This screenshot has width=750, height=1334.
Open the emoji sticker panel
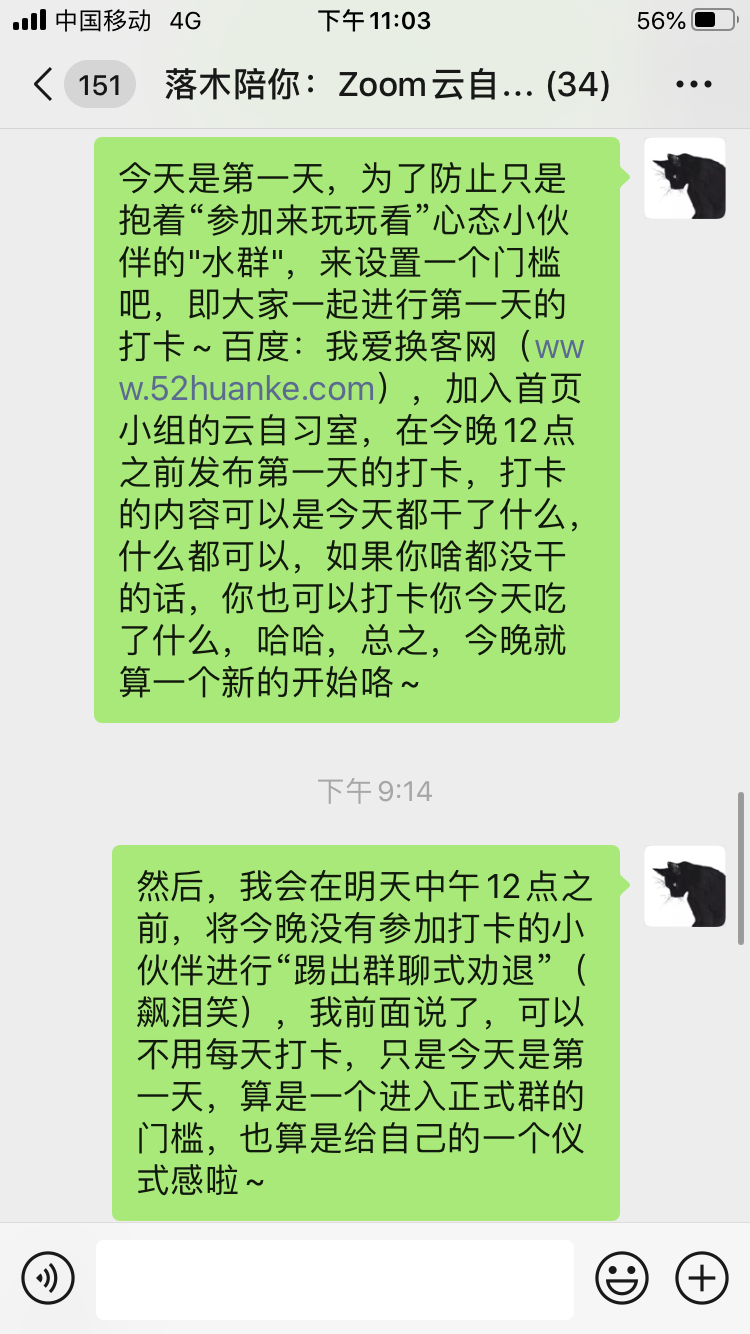pos(622,1277)
